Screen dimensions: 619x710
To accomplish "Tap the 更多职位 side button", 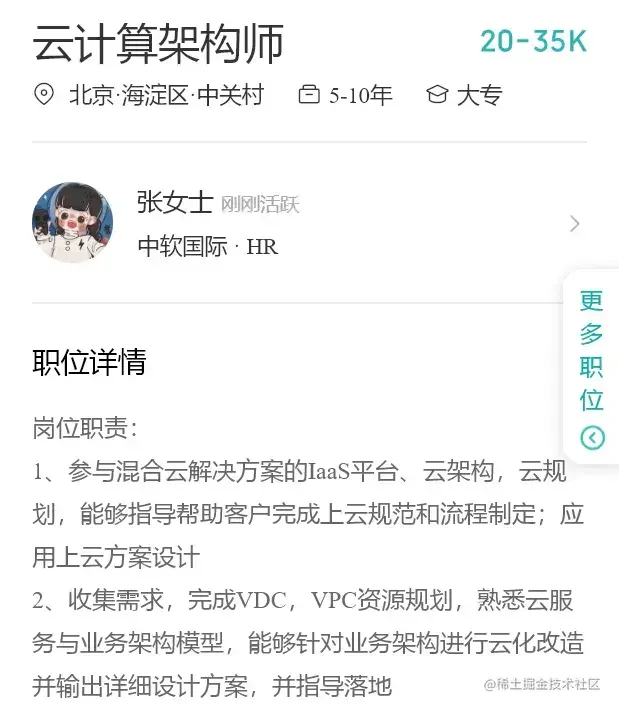I will coord(592,366).
